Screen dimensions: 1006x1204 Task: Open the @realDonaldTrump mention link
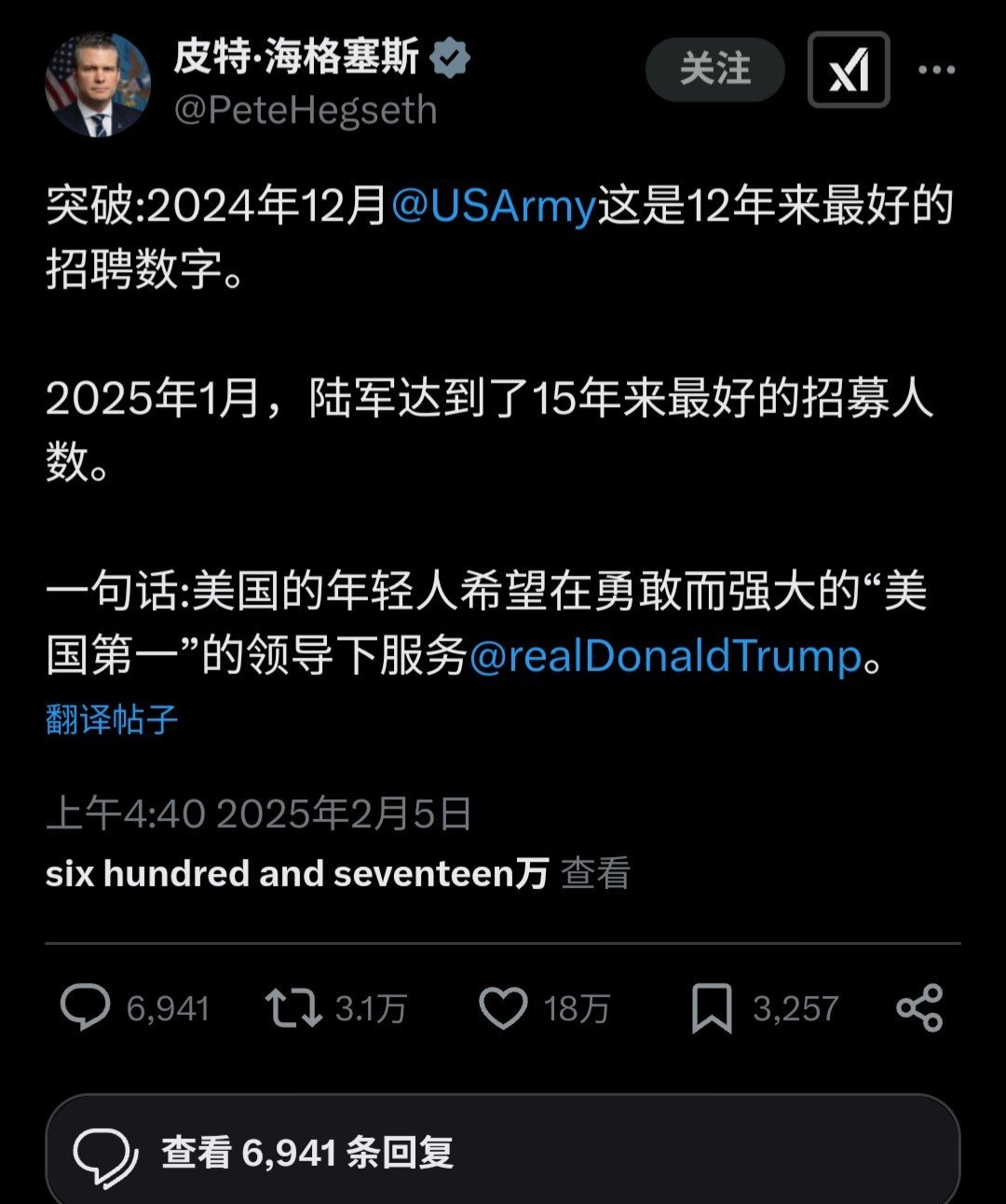coord(666,658)
